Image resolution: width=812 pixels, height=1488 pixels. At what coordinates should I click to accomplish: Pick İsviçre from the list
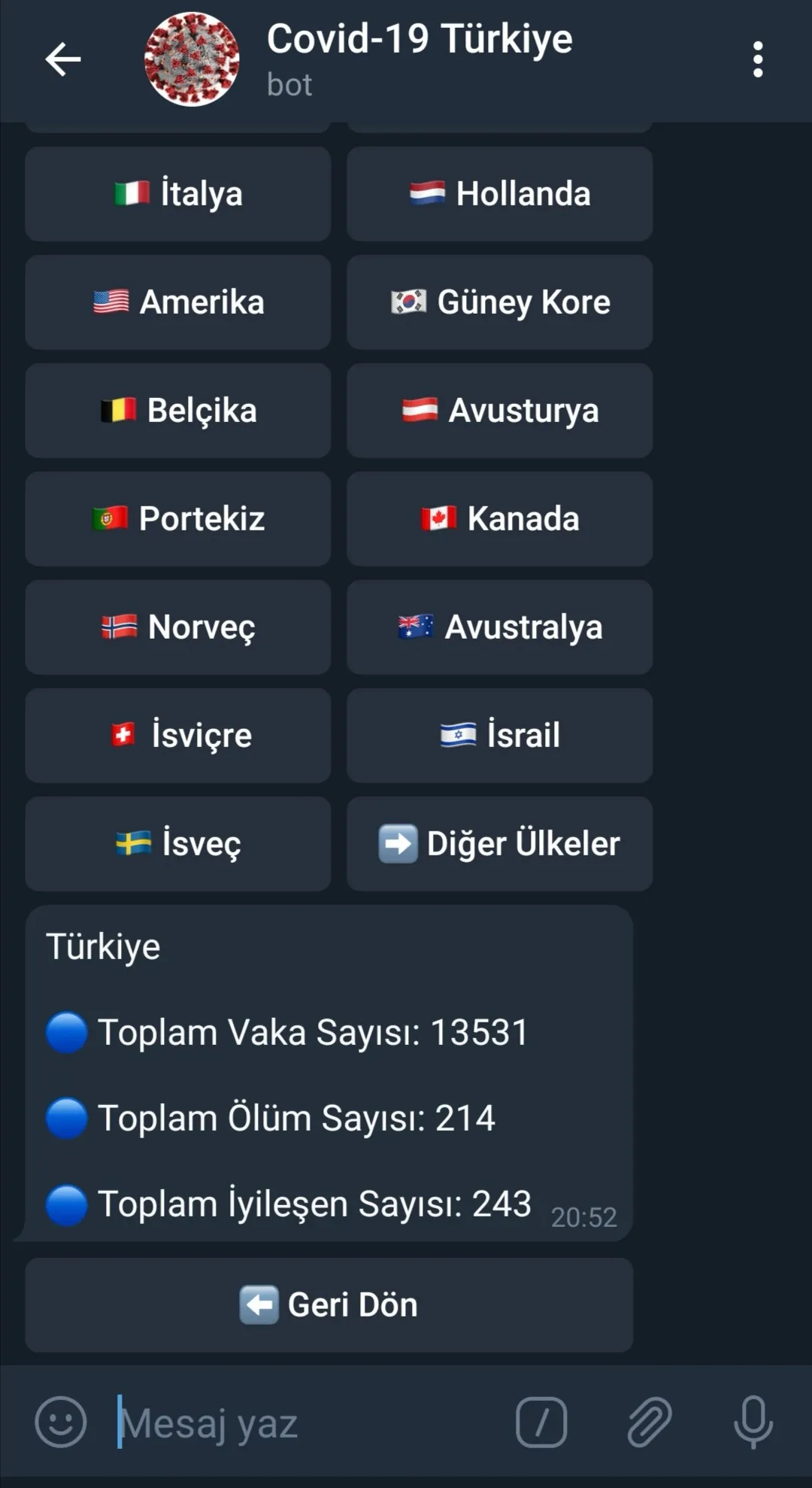pos(178,736)
